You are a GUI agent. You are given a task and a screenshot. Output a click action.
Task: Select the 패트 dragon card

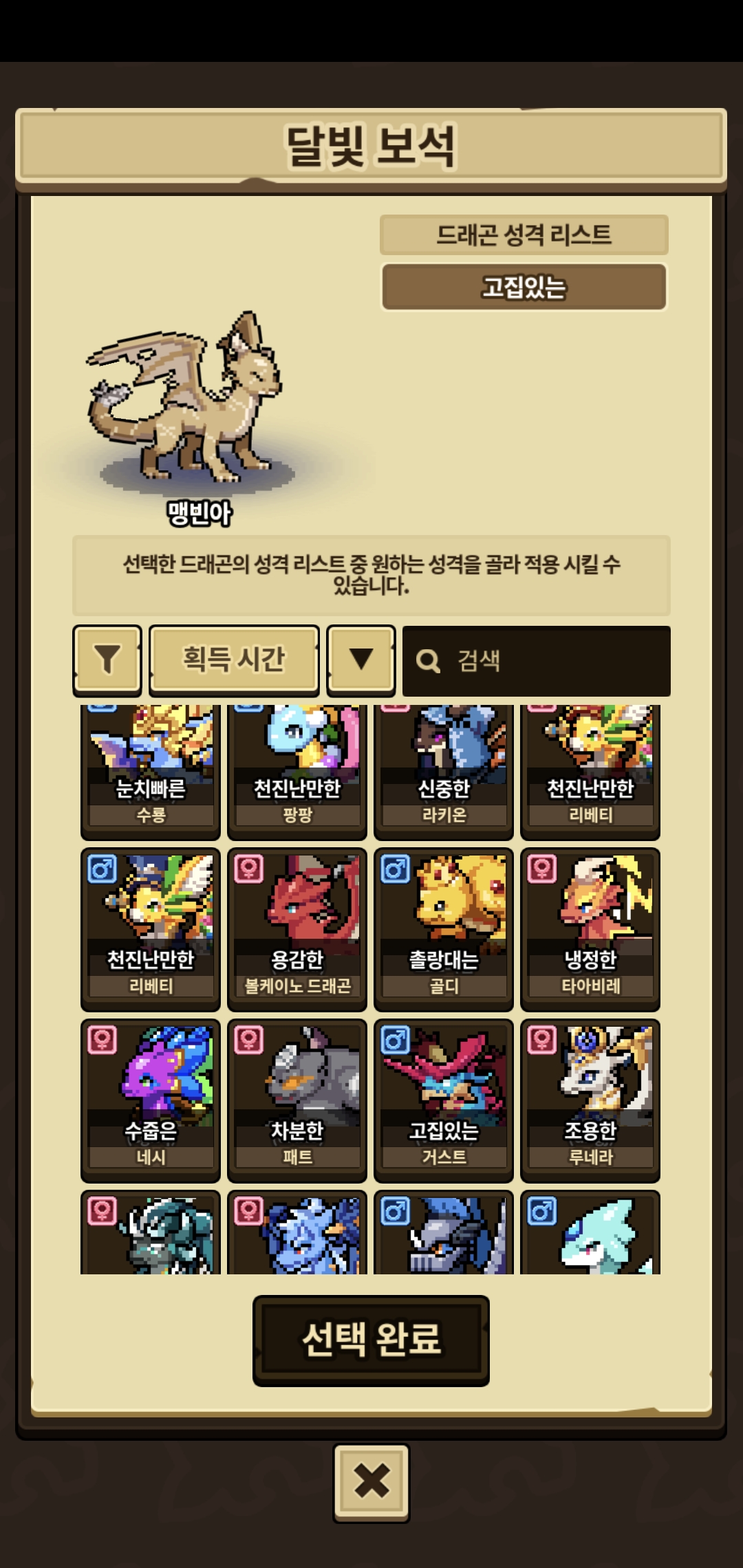pos(297,1100)
